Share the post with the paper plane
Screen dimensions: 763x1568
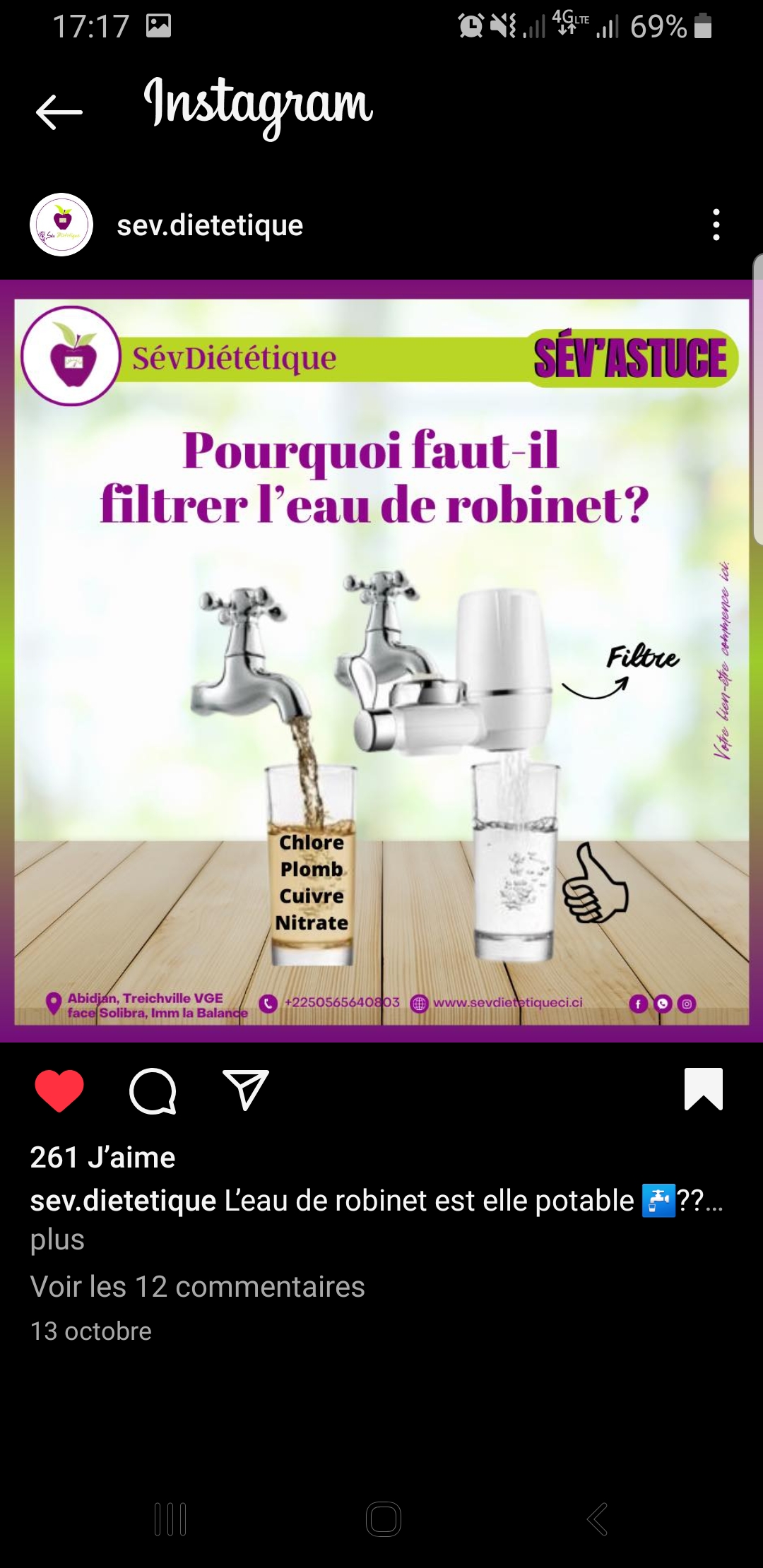click(x=245, y=1090)
